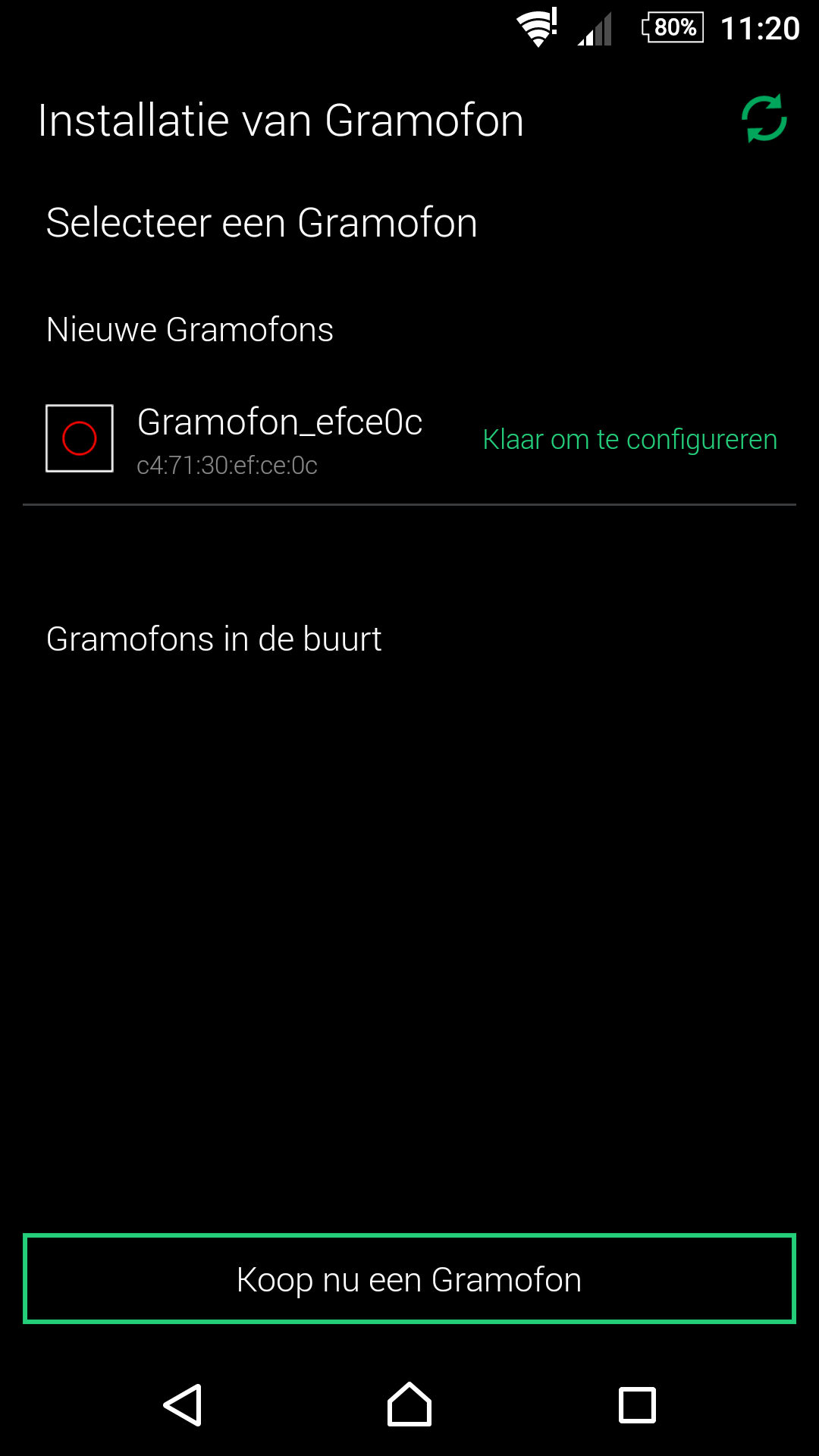Refresh the list of Gramofons

tap(764, 118)
